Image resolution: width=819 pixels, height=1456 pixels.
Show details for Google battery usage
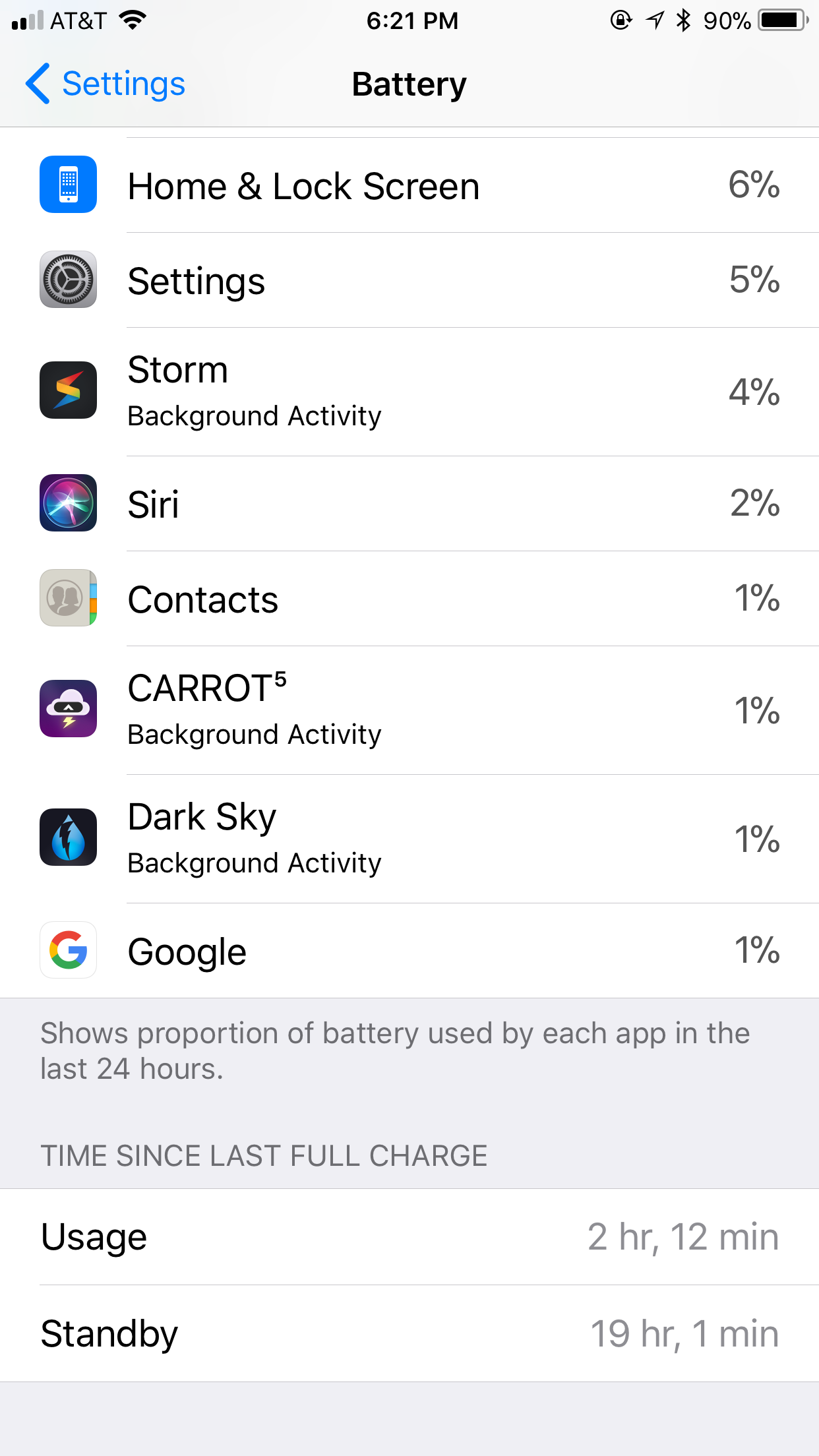[409, 951]
